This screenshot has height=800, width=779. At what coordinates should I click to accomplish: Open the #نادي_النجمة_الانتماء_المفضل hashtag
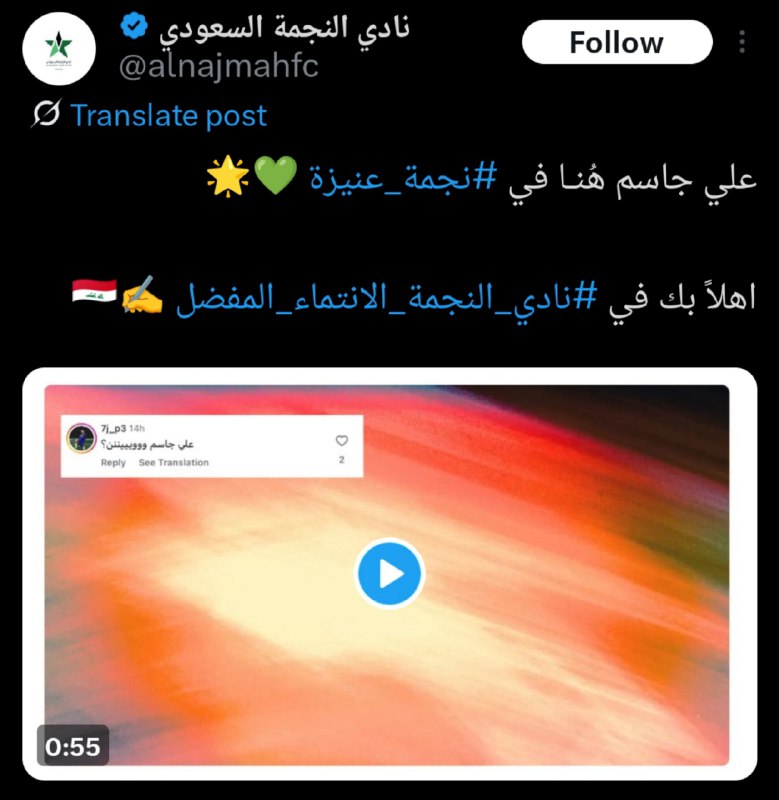coord(388,299)
